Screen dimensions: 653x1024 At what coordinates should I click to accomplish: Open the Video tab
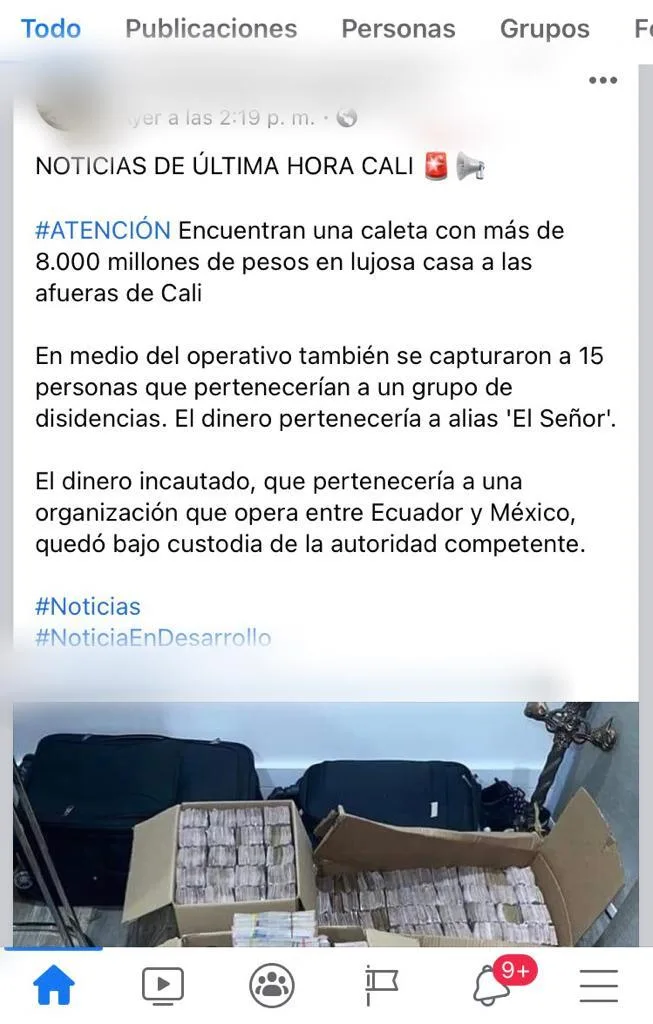click(163, 985)
